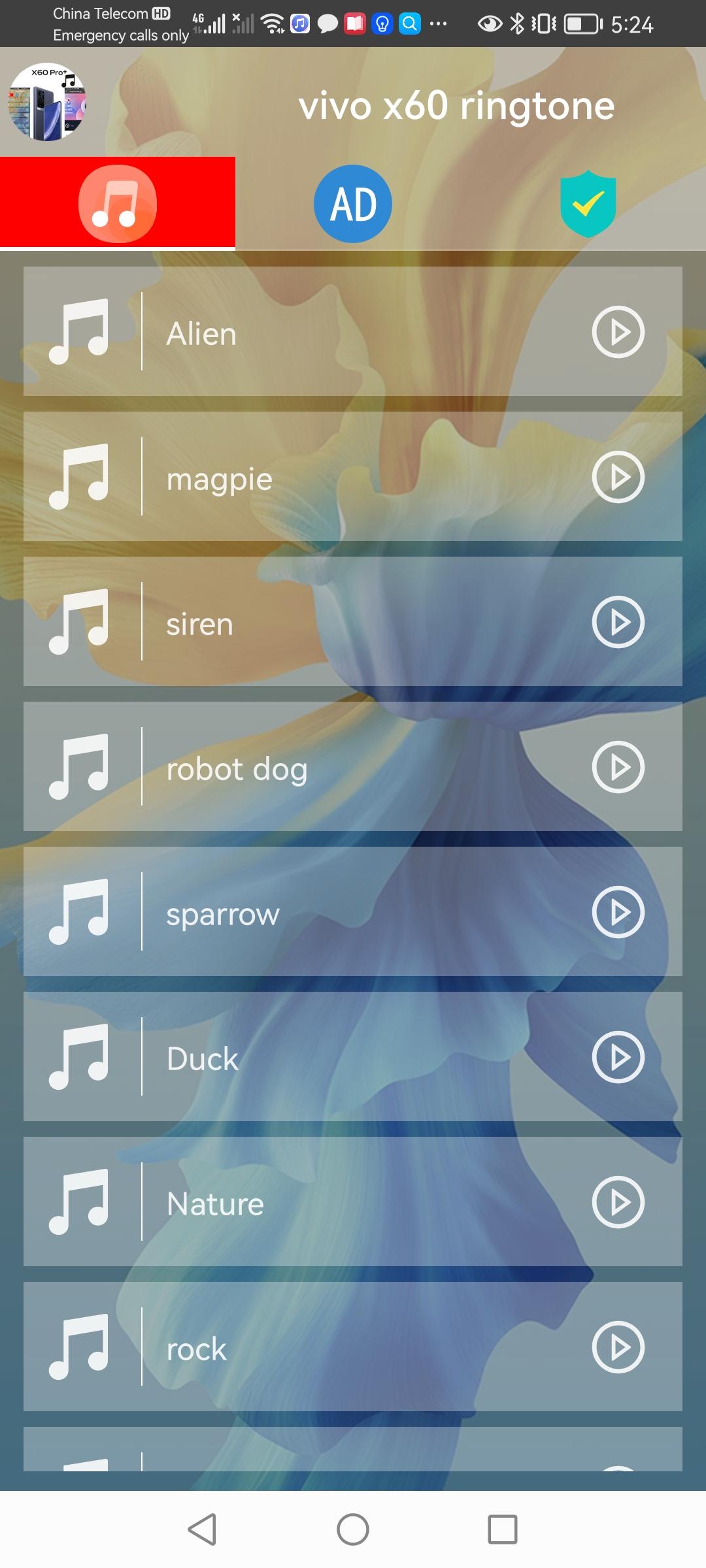The width and height of the screenshot is (706, 1568).
Task: Open the shield checkmark tab
Action: [588, 203]
